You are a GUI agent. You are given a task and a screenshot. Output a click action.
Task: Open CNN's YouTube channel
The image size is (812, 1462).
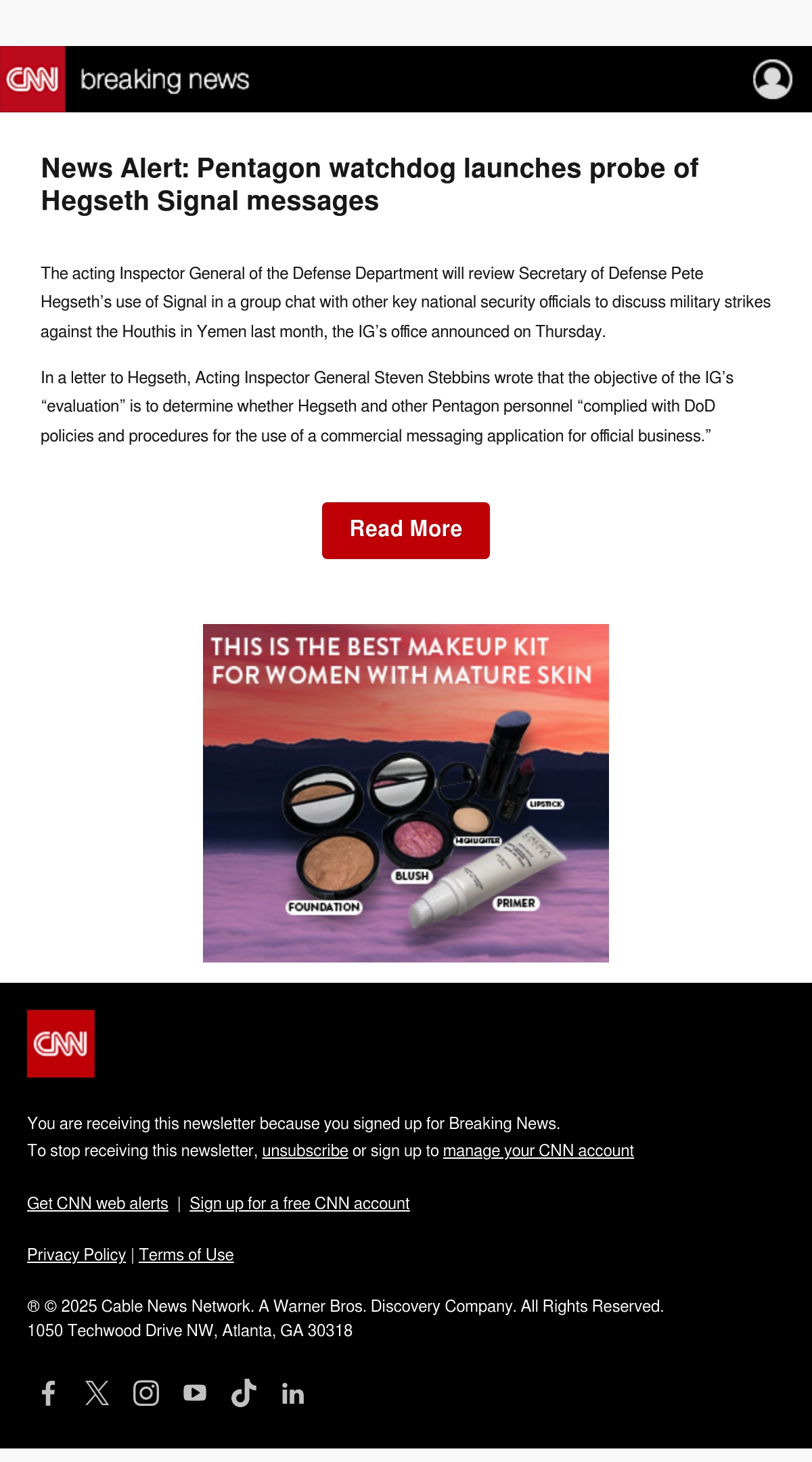pyautogui.click(x=195, y=1393)
